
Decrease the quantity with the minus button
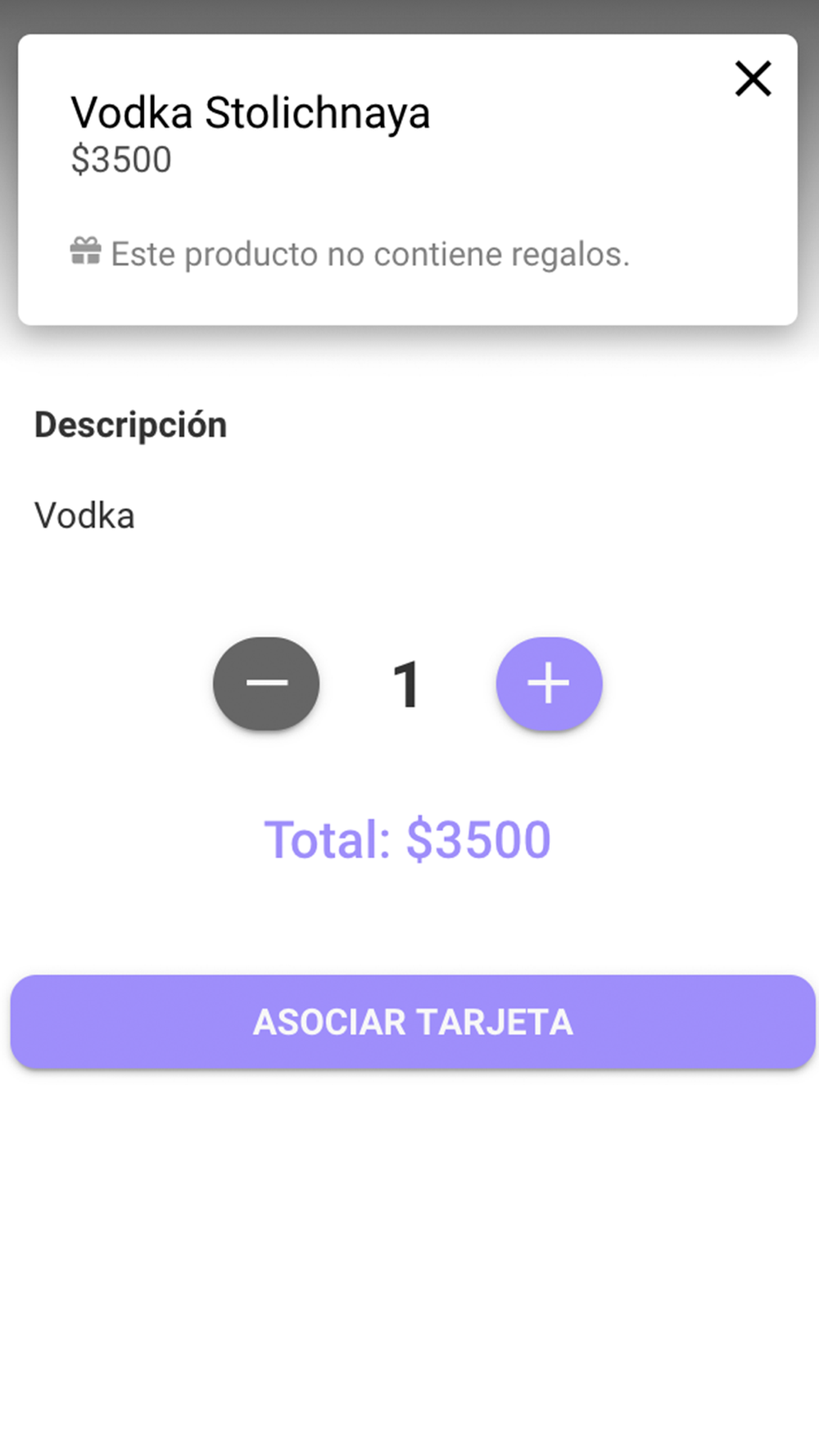pos(266,684)
